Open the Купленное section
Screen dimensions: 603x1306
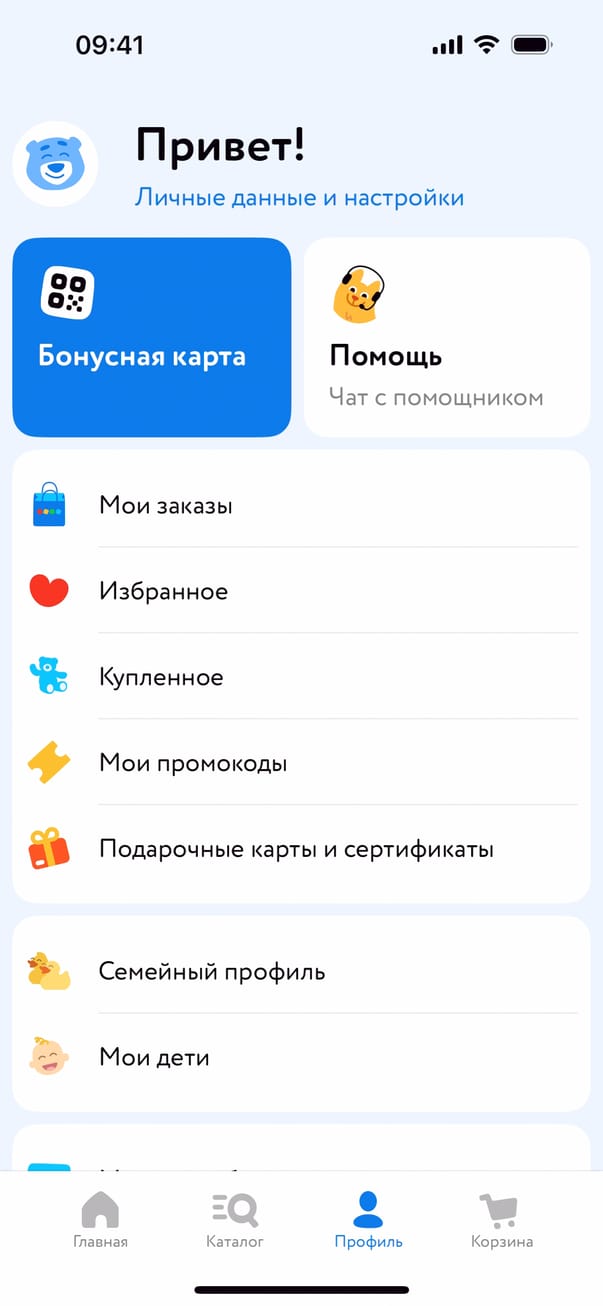[300, 677]
